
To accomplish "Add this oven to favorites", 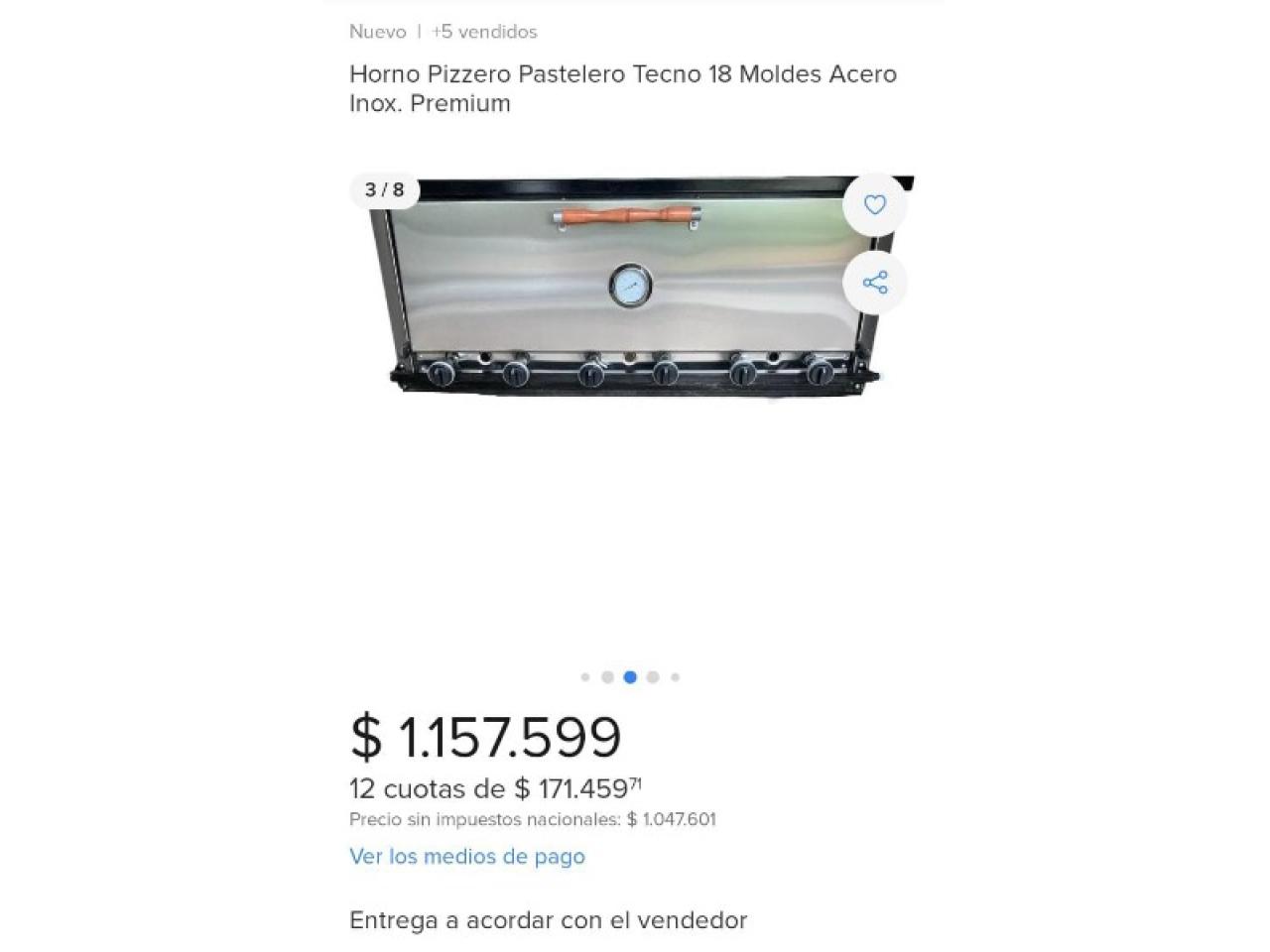I will (x=874, y=204).
